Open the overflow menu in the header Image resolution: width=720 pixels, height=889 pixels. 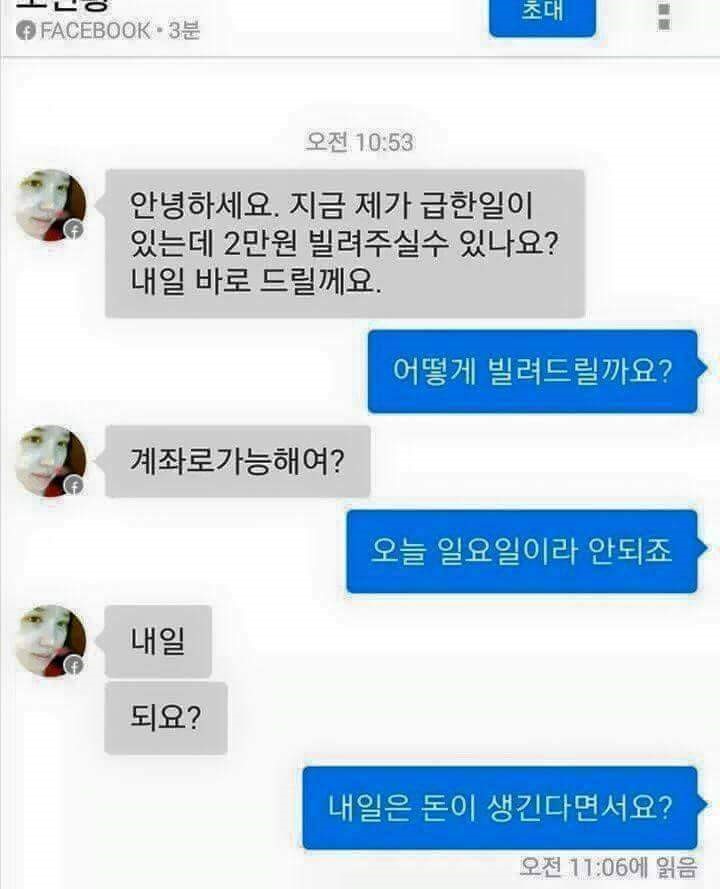point(664,15)
